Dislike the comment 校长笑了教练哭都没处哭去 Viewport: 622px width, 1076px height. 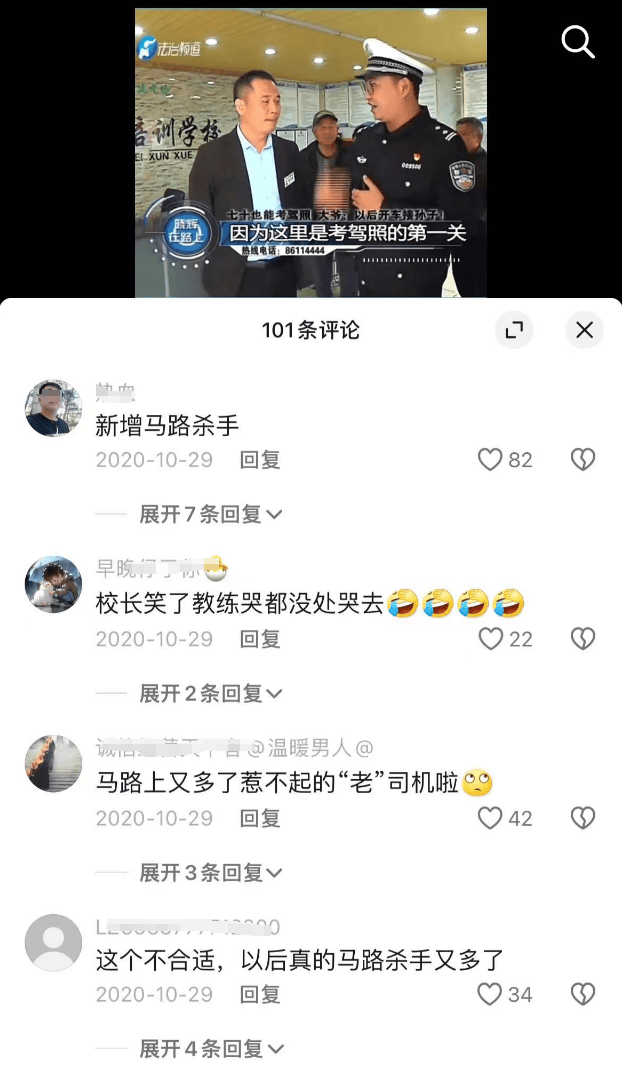point(583,639)
